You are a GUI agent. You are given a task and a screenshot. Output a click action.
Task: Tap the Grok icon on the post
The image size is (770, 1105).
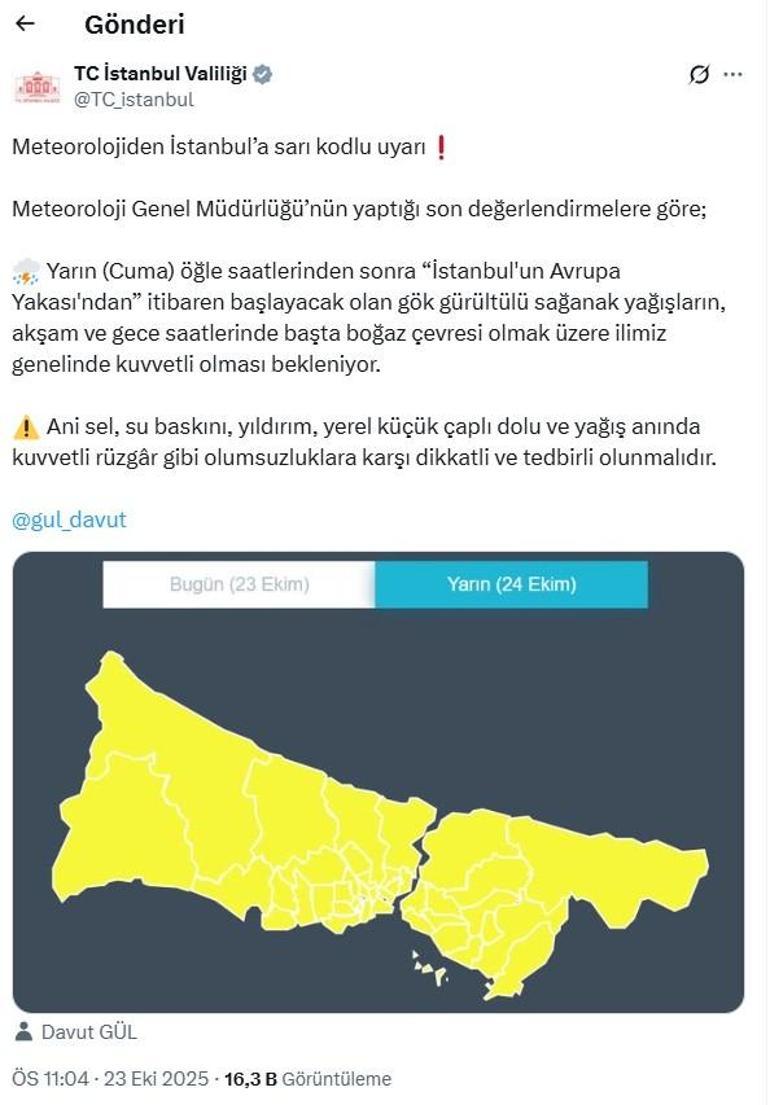click(x=700, y=74)
